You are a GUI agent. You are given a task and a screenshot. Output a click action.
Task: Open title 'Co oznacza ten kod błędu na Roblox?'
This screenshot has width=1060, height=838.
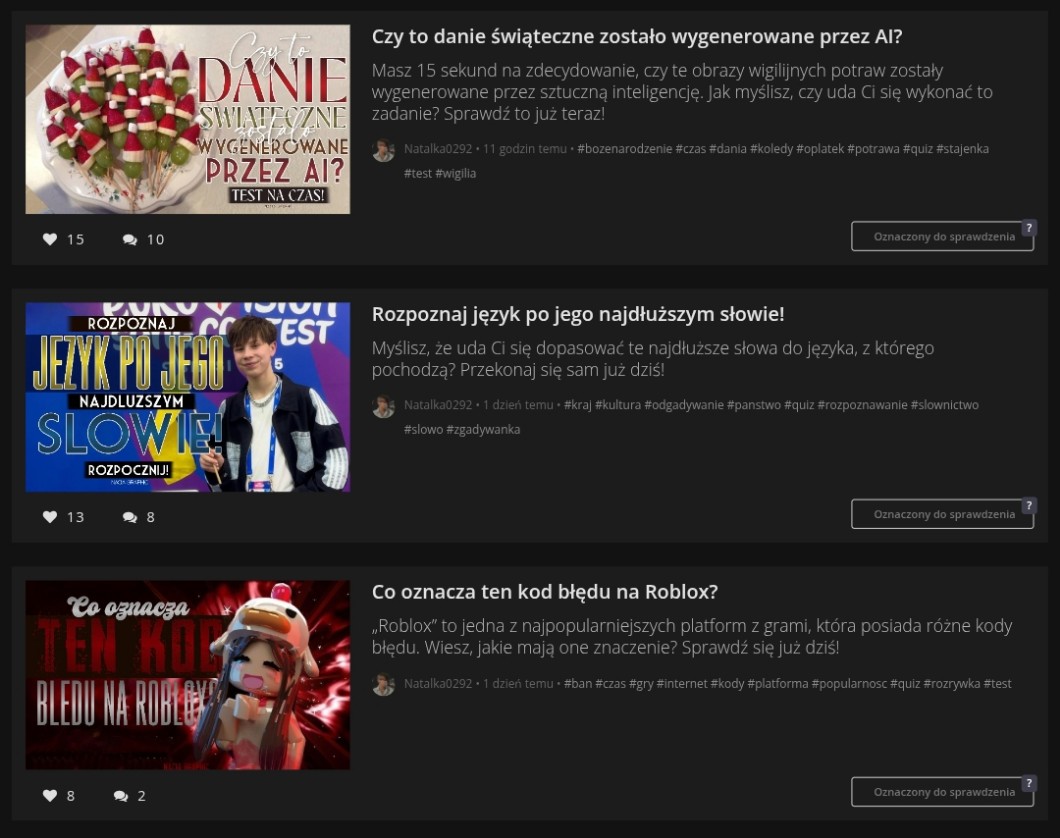coord(545,592)
